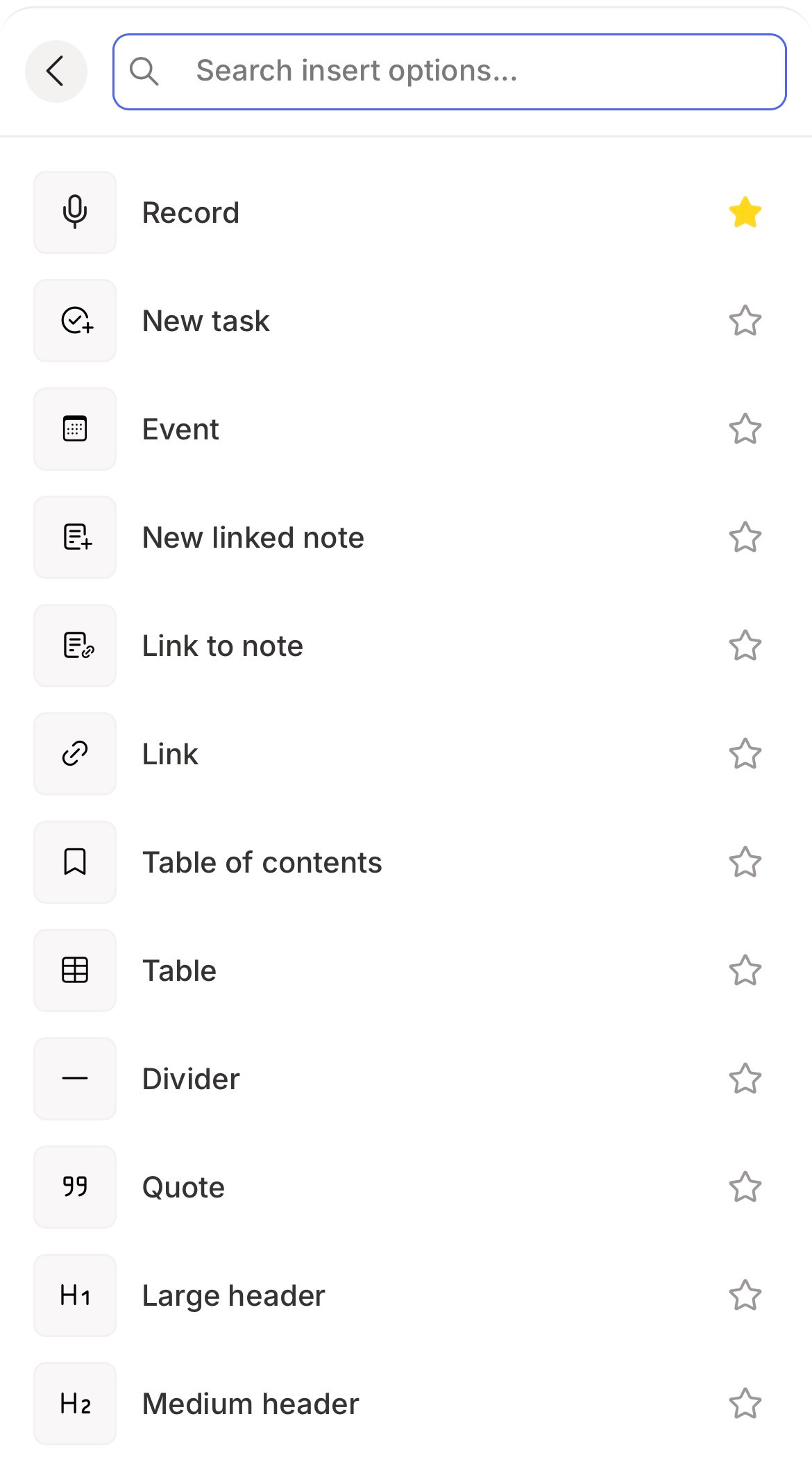Insert a Quote block
Viewport: 812px width, 1471px height.
point(183,1187)
